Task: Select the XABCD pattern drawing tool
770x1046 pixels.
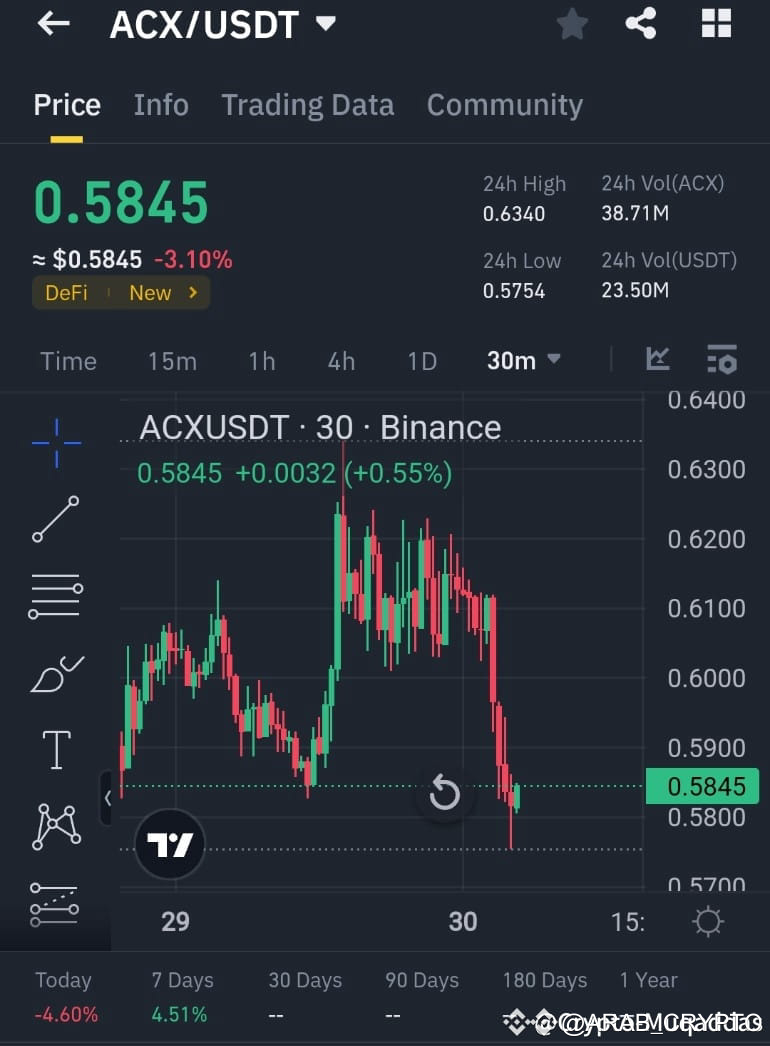Action: point(55,826)
